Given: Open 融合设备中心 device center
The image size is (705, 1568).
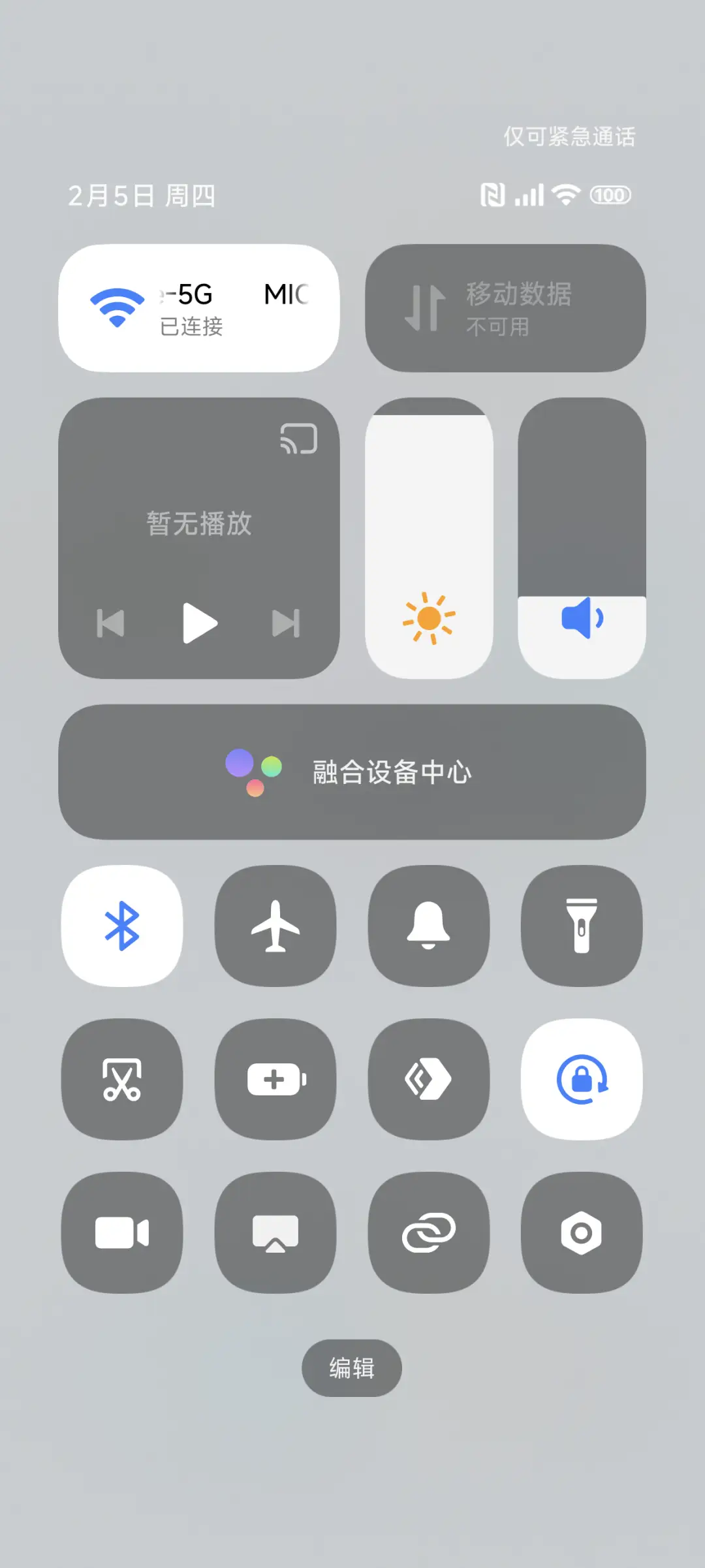Looking at the screenshot, I should click(352, 772).
